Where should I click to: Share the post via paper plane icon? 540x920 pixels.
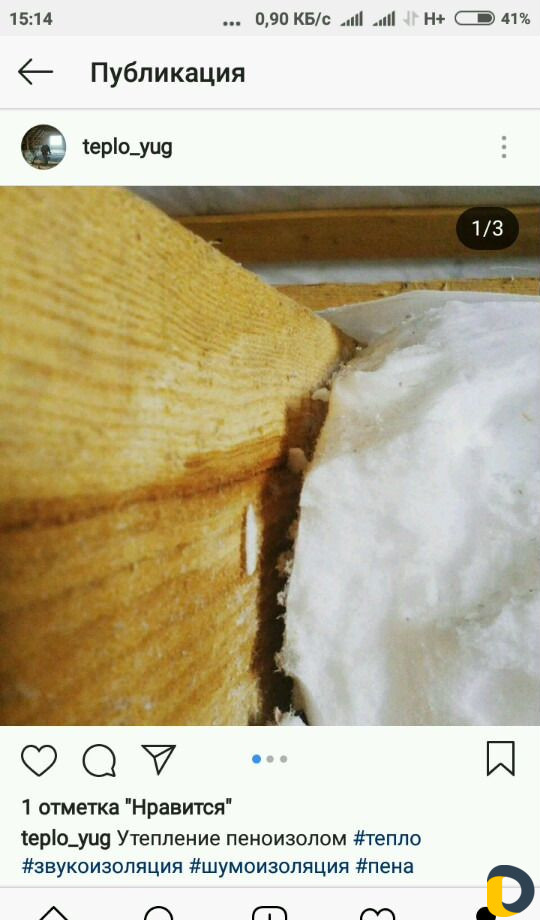click(158, 759)
